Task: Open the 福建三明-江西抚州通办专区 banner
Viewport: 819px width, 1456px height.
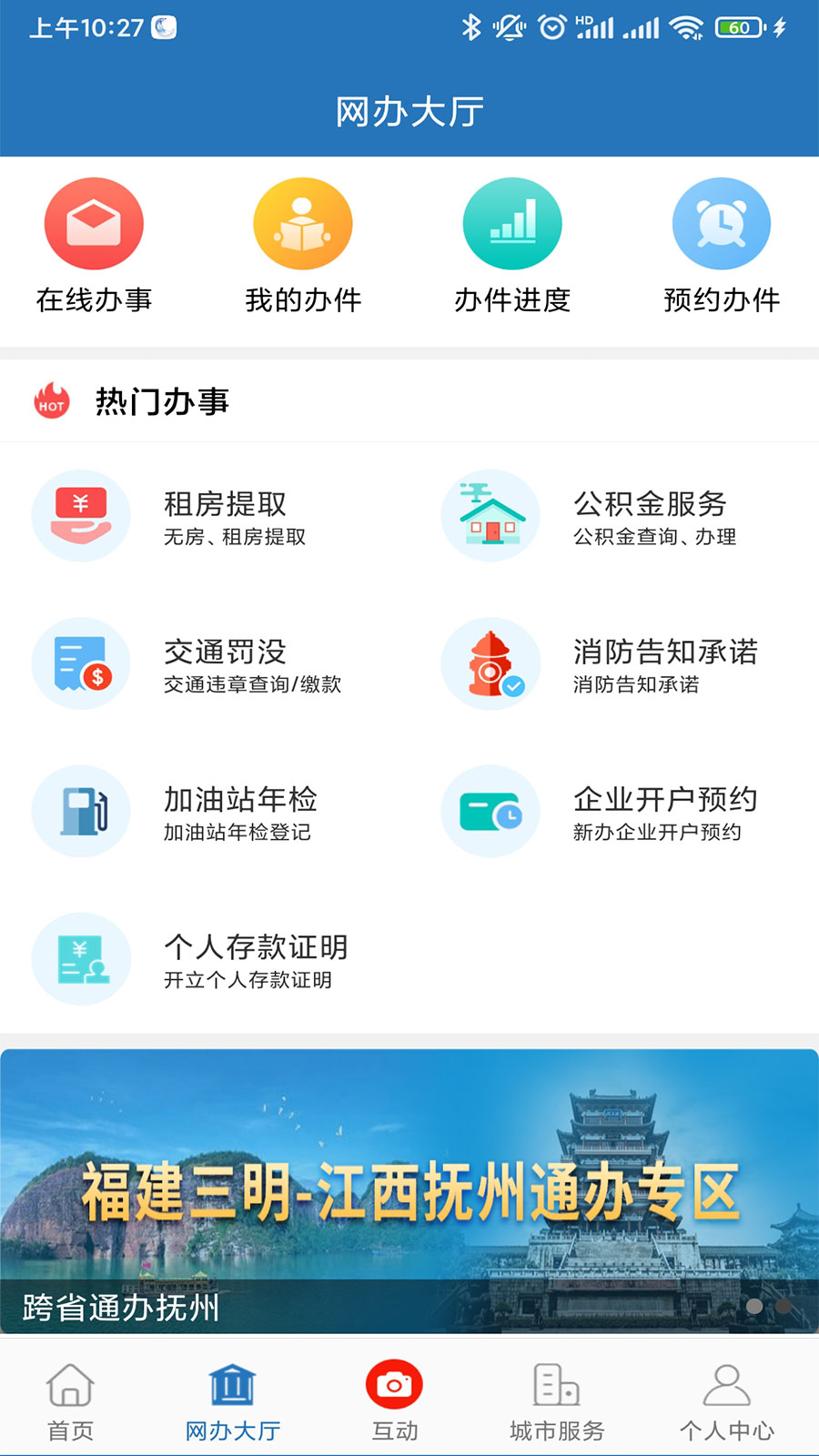Action: [409, 1190]
